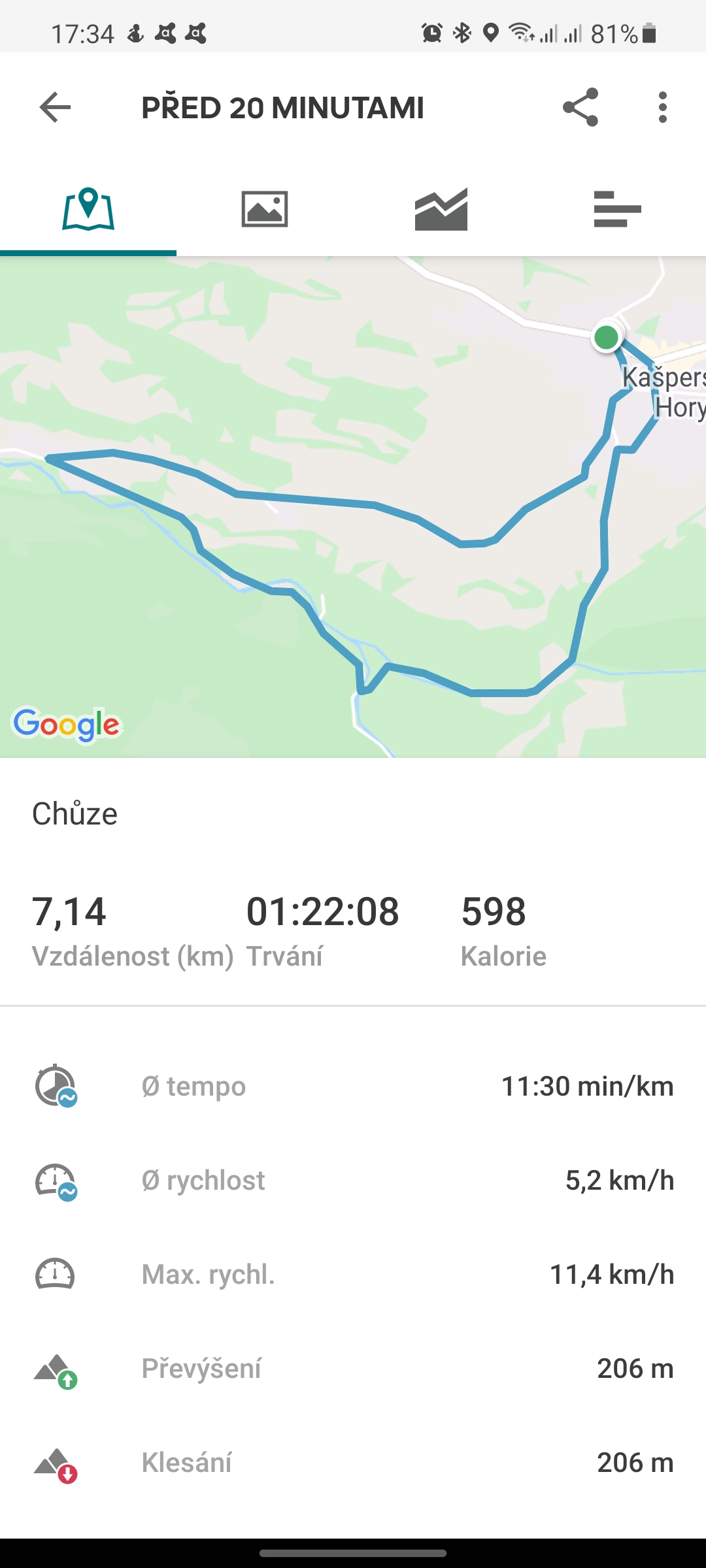Switch to the photos tab

coord(265,209)
